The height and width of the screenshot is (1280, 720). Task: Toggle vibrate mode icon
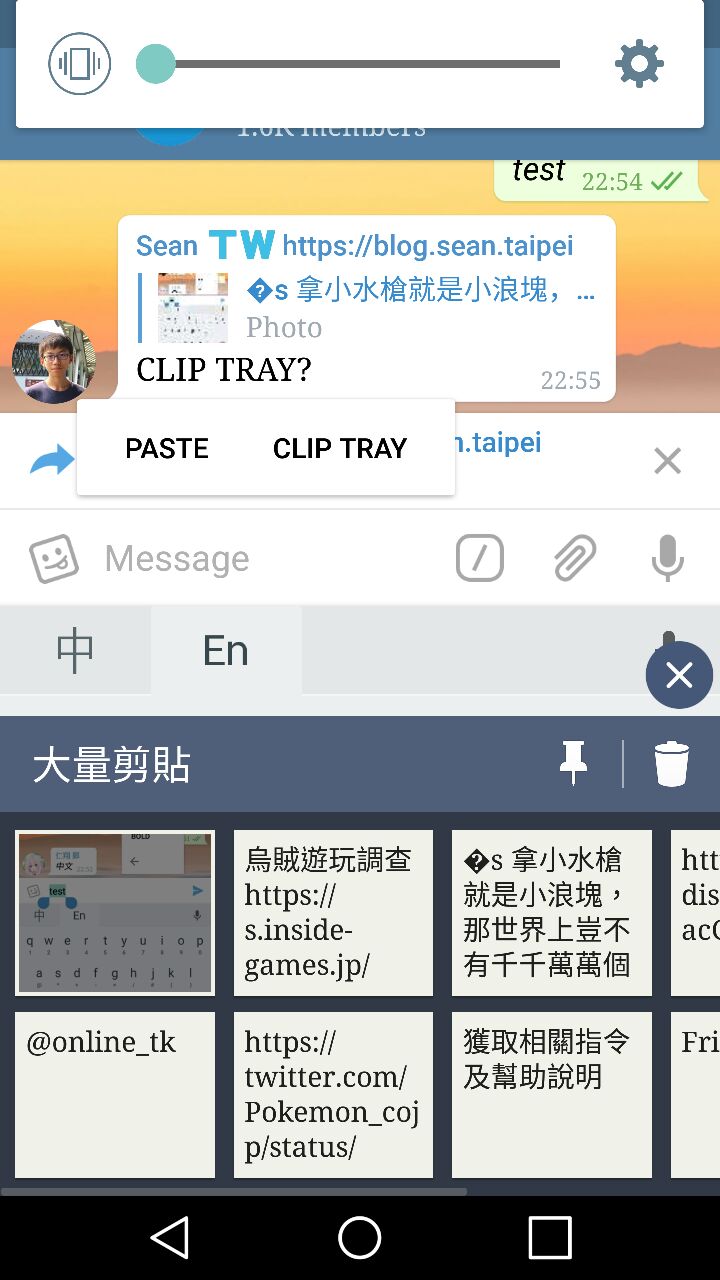click(x=79, y=64)
